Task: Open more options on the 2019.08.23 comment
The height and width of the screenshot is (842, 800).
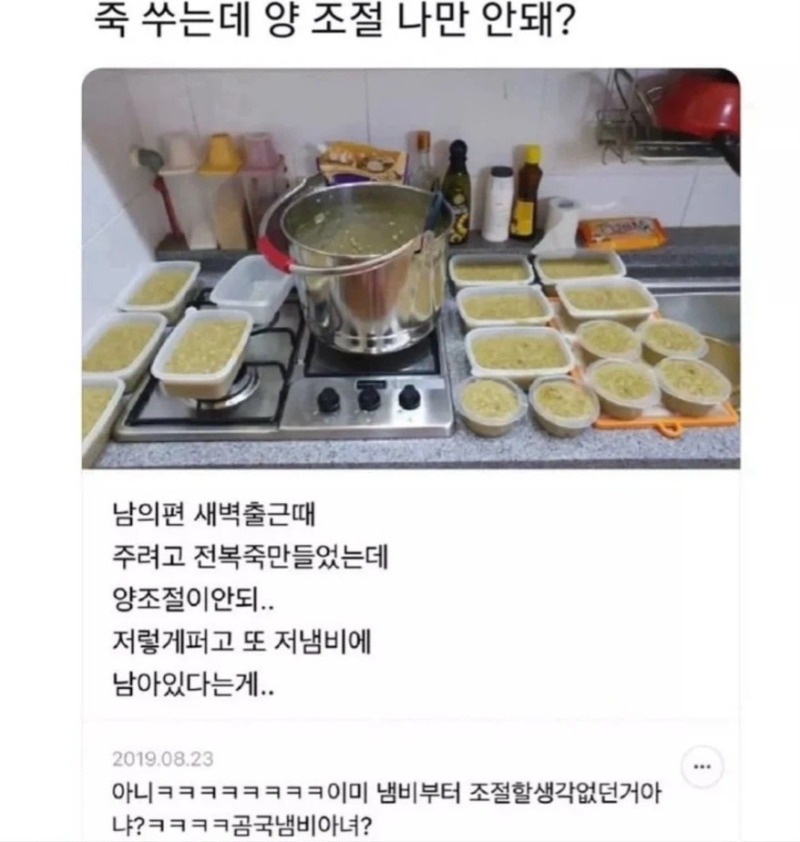Action: click(702, 766)
